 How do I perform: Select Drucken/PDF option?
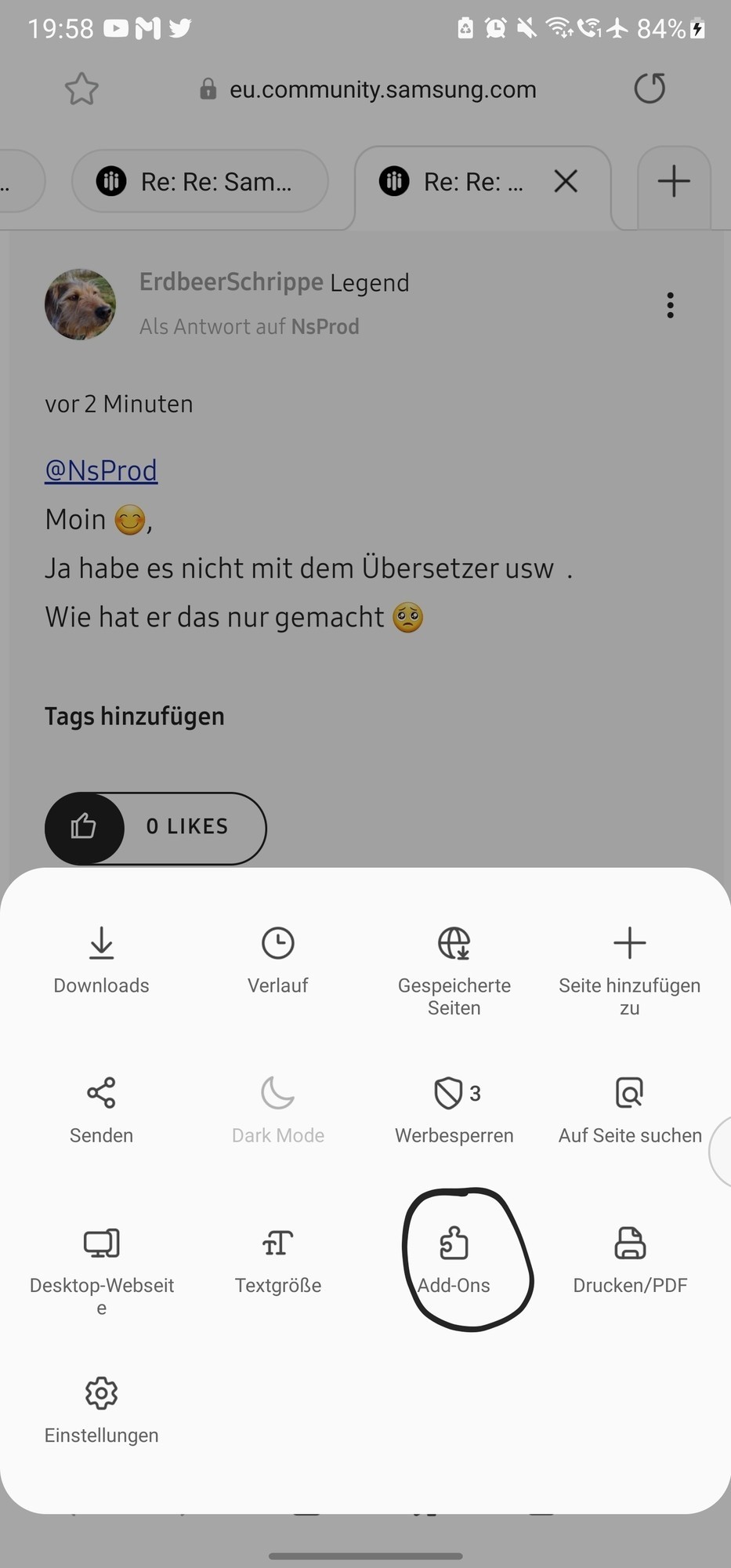pos(629,1258)
